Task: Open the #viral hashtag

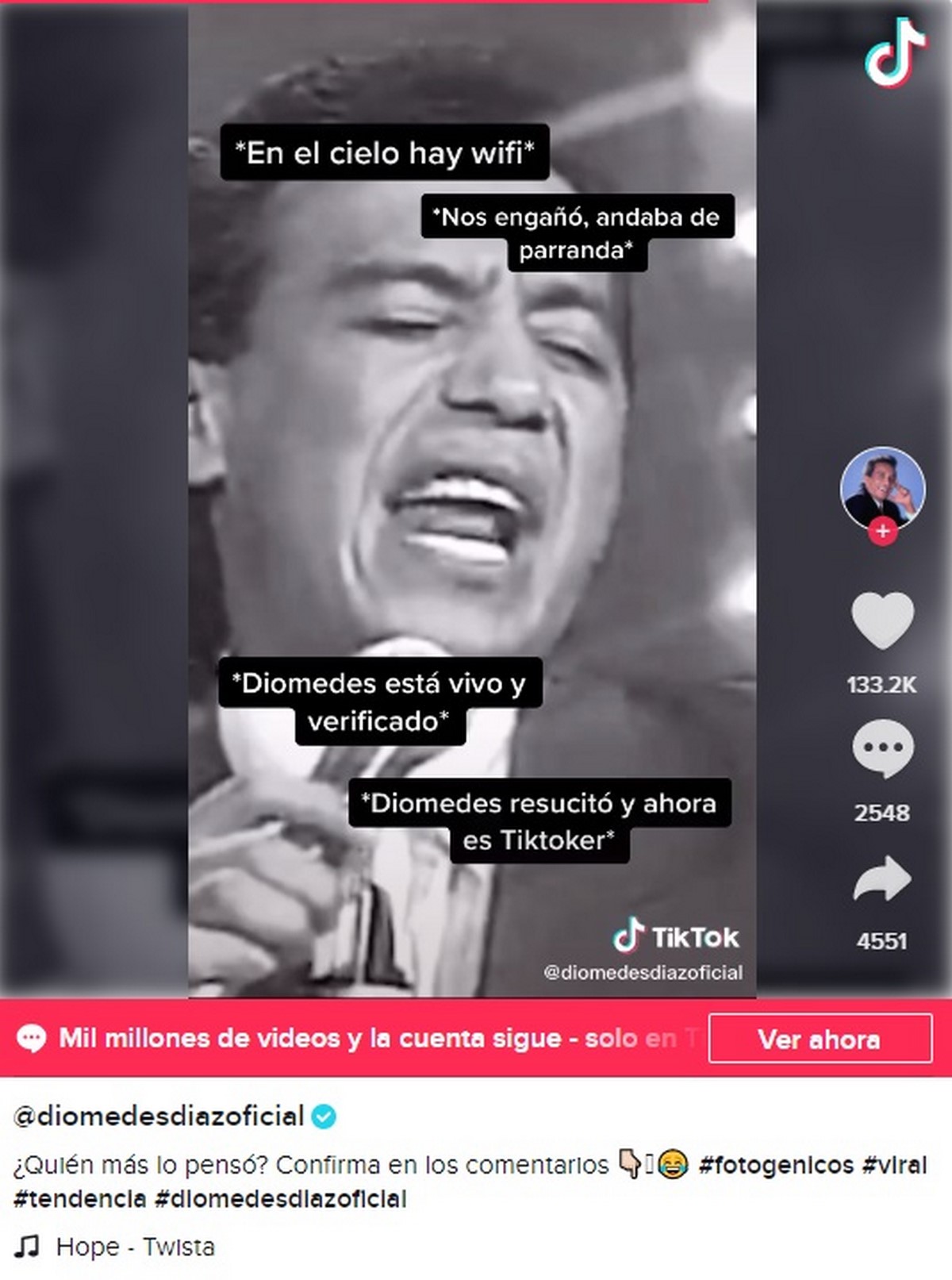Action: coord(894,1165)
